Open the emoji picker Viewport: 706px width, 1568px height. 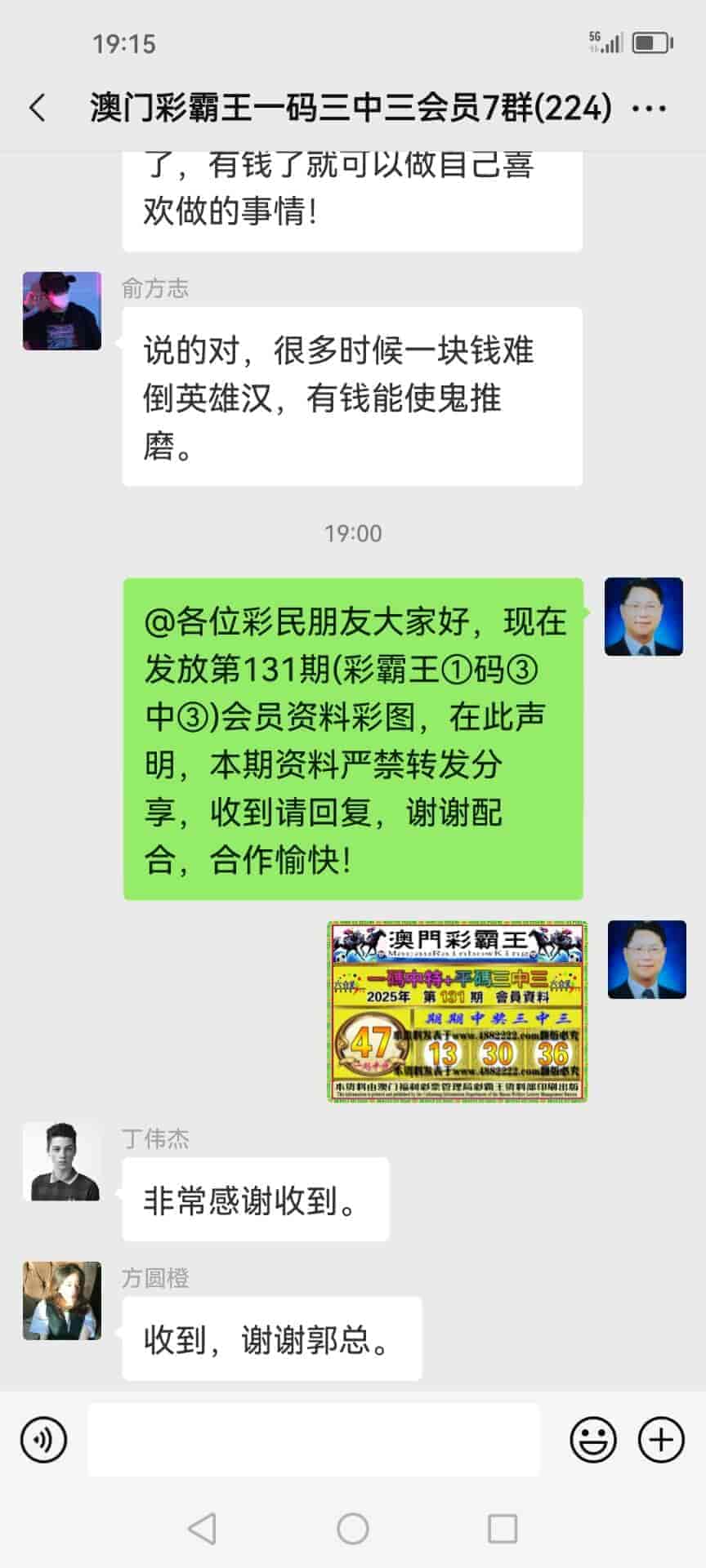point(593,1440)
